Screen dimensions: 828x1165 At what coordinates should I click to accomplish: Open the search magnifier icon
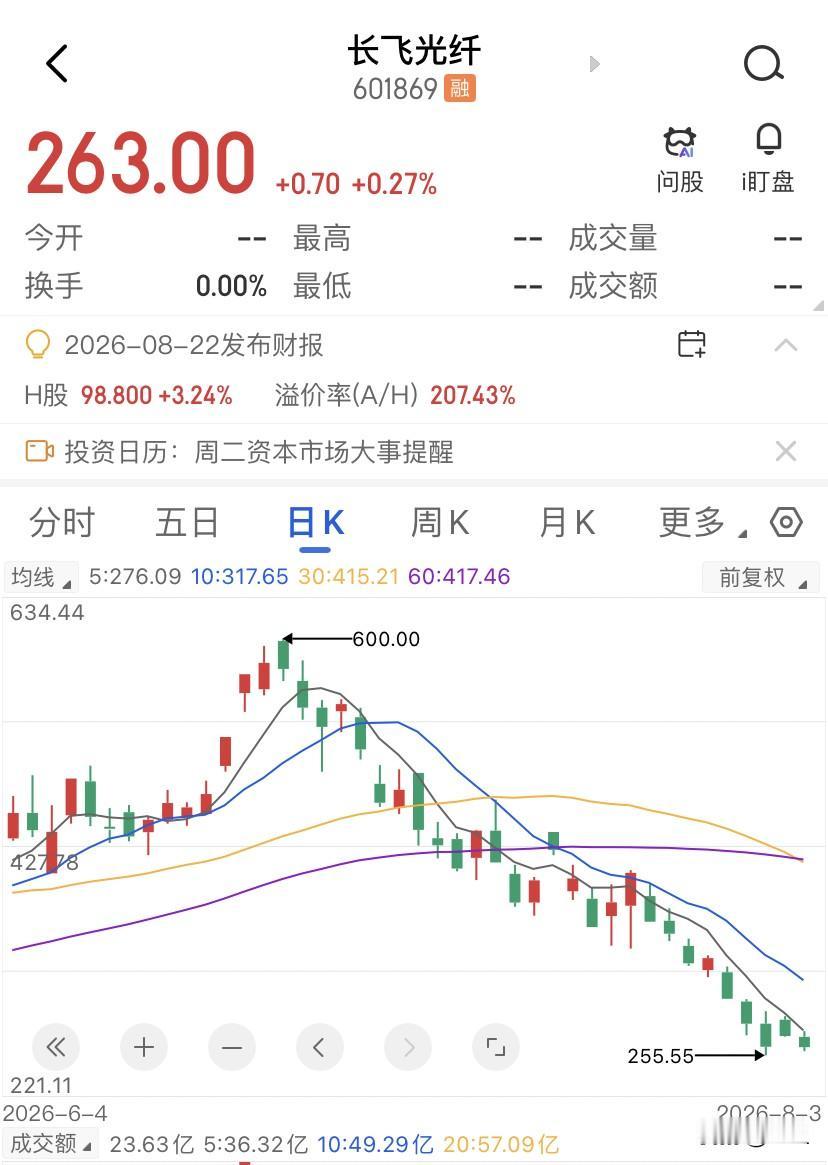pos(763,64)
